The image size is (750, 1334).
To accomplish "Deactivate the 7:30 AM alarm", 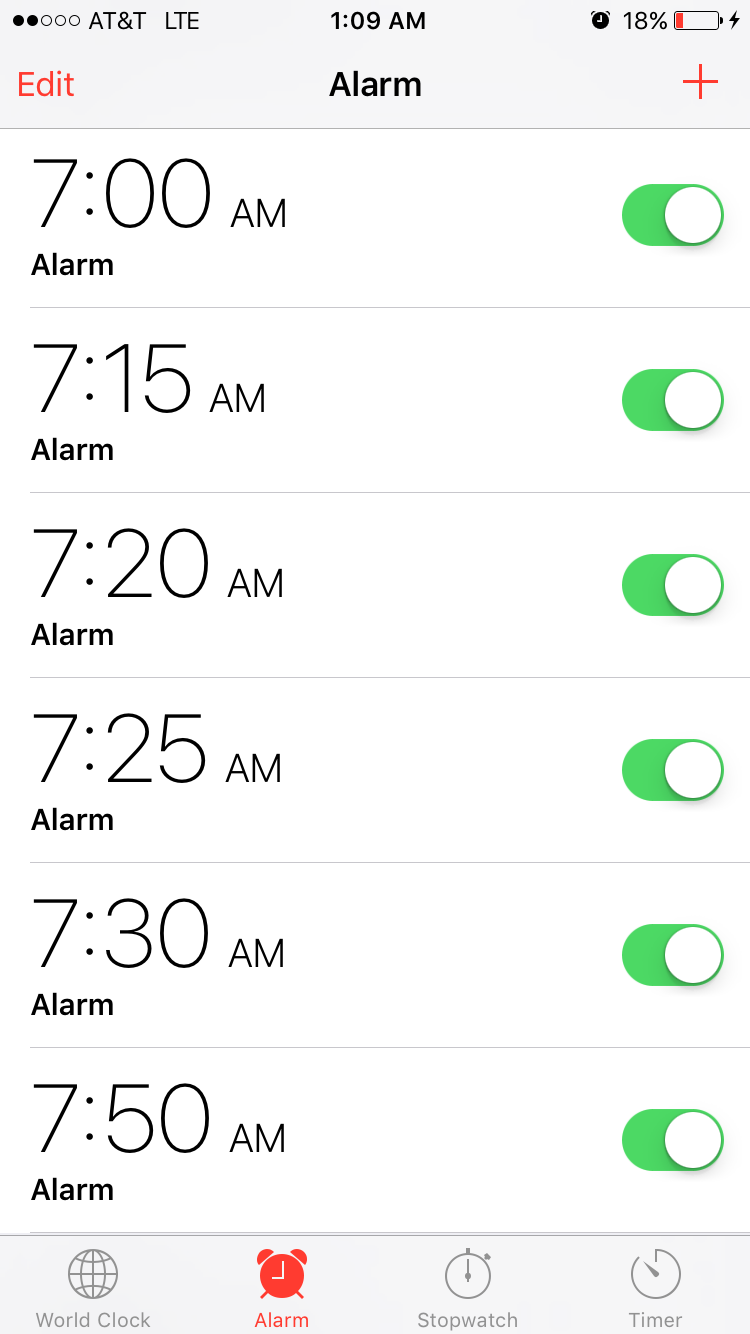I will (x=673, y=955).
